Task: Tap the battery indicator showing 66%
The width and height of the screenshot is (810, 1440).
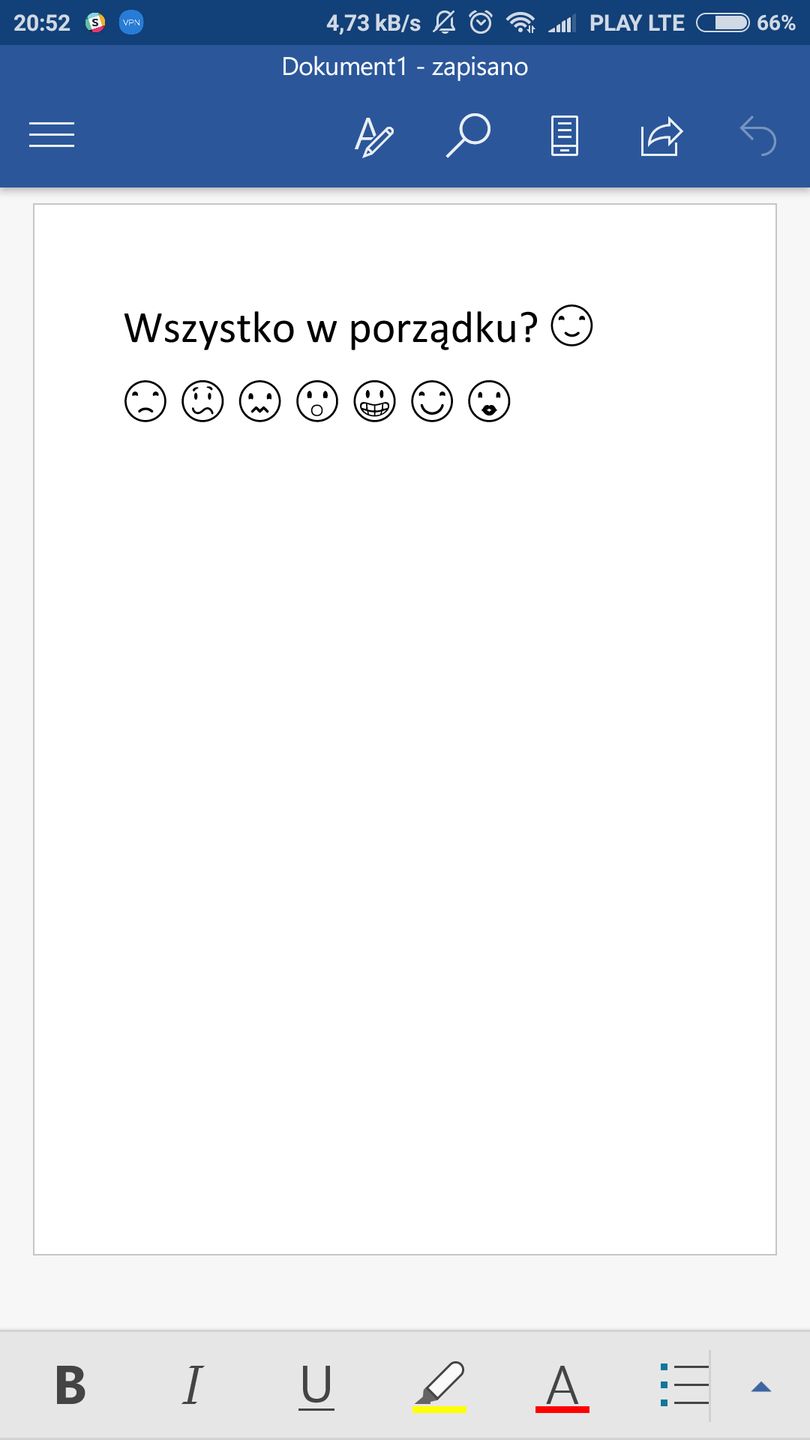Action: tap(722, 21)
